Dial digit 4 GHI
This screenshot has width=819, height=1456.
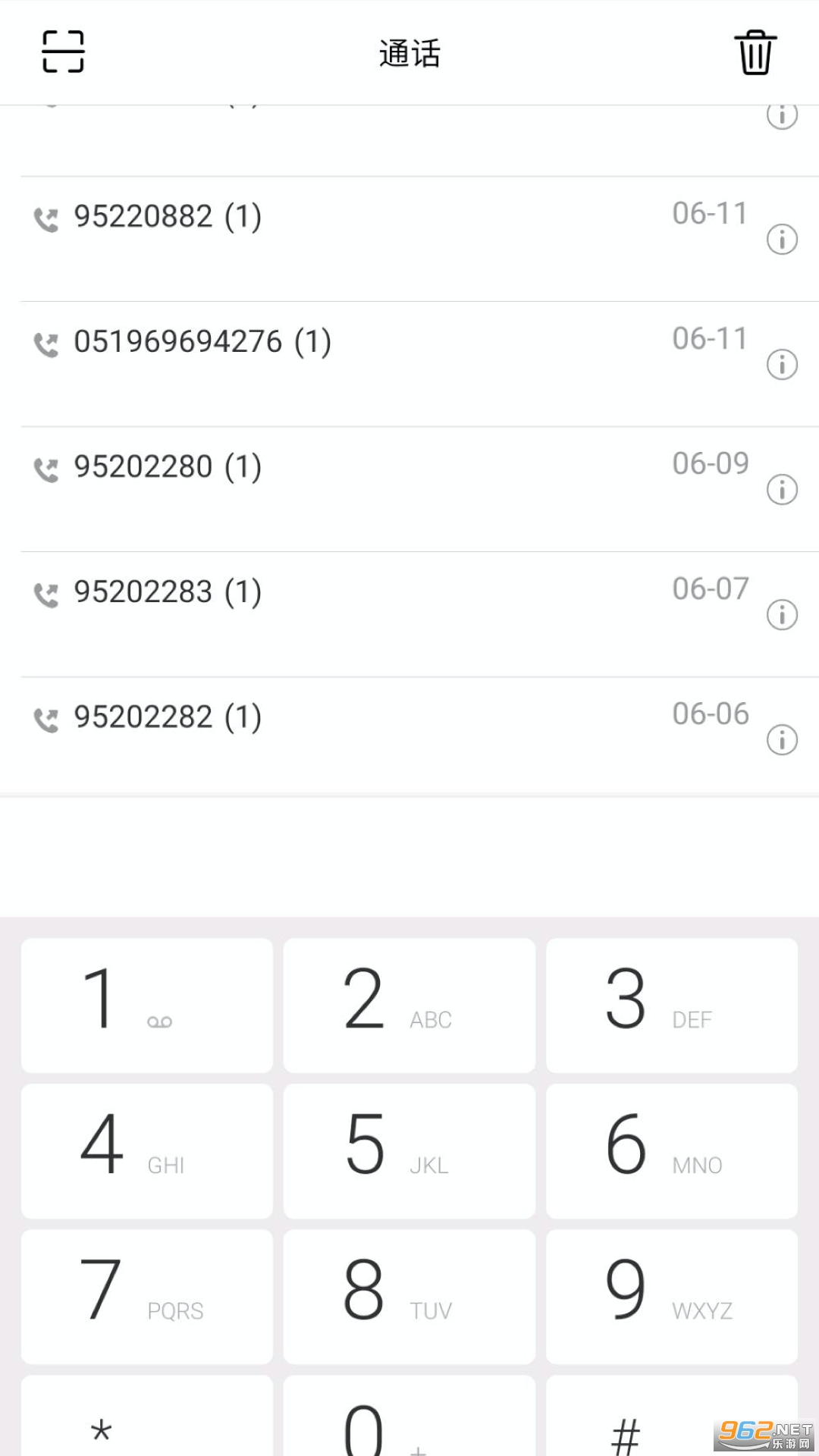(147, 1150)
